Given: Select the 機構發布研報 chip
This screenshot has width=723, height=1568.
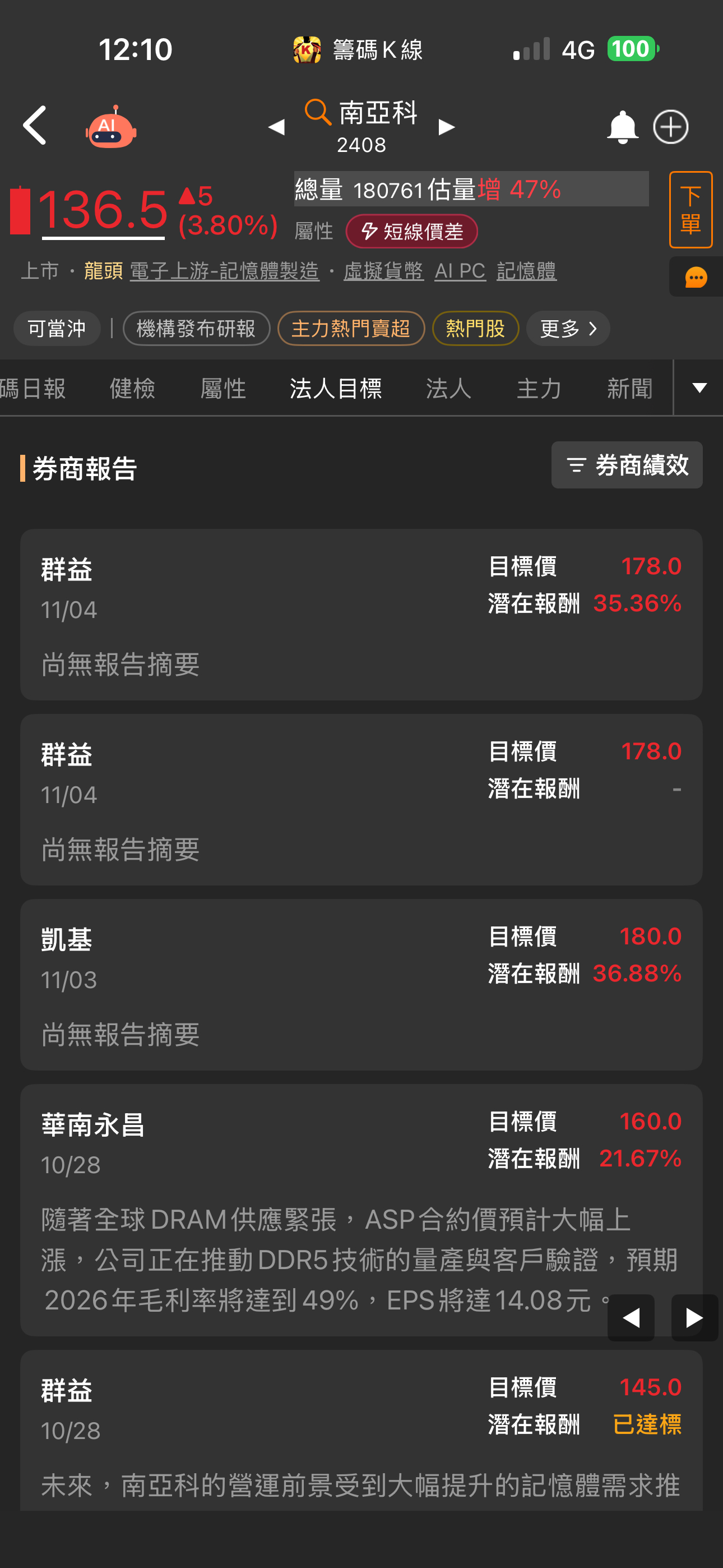Looking at the screenshot, I should click(x=196, y=329).
